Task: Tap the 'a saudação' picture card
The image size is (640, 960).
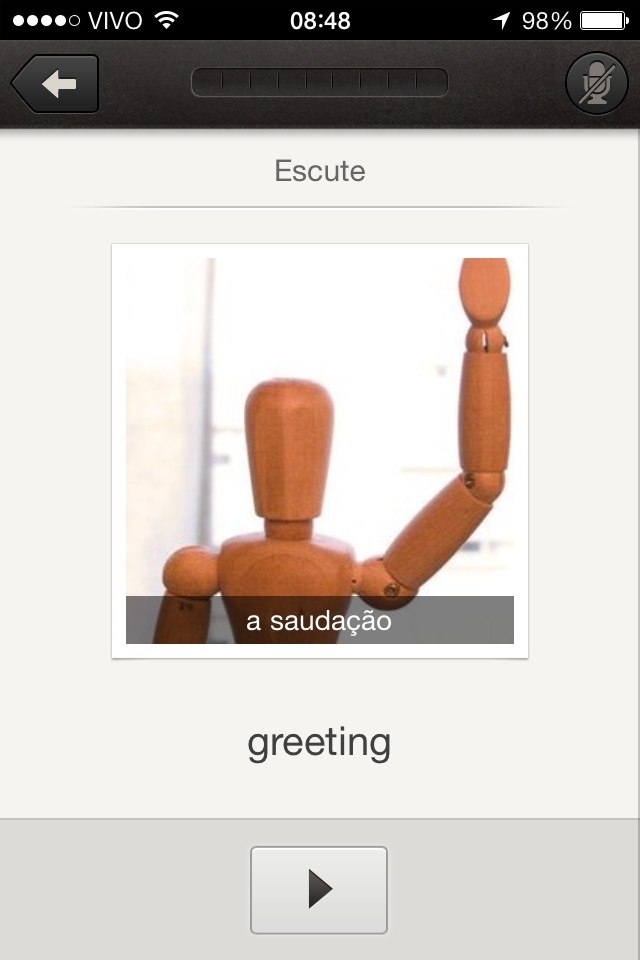Action: point(320,450)
